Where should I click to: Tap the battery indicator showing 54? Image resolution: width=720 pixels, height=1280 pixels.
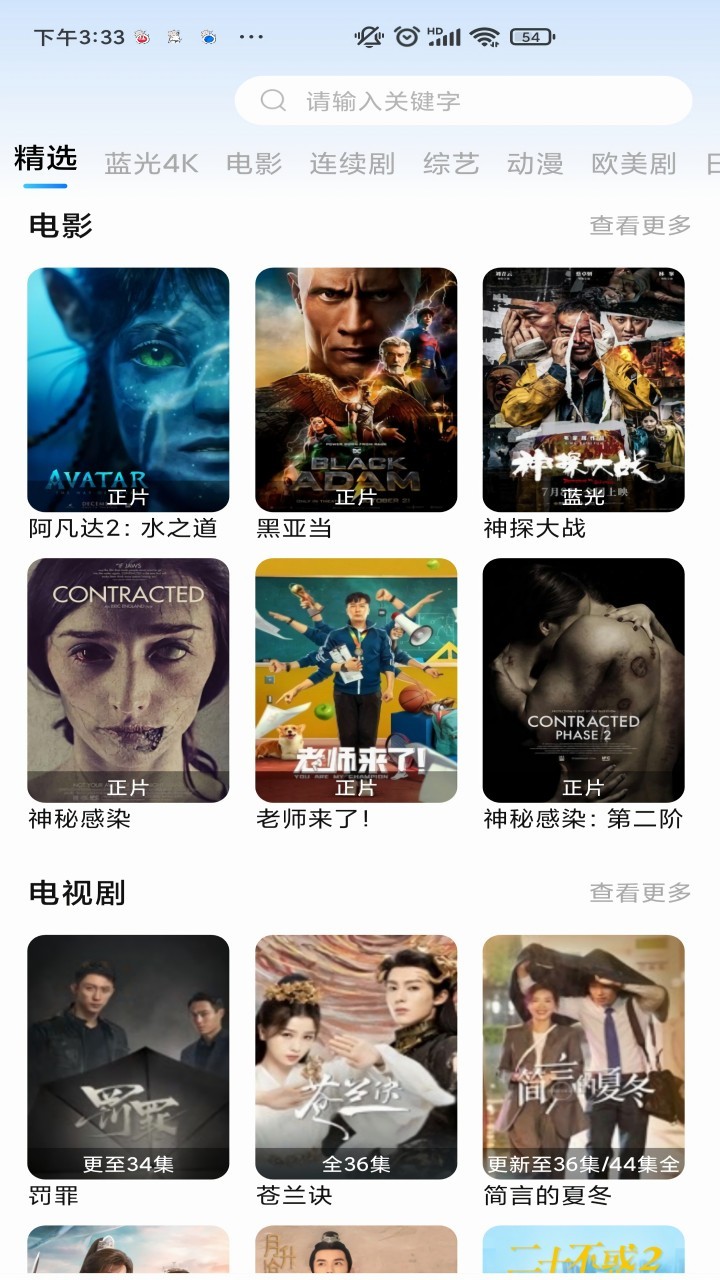pyautogui.click(x=530, y=33)
